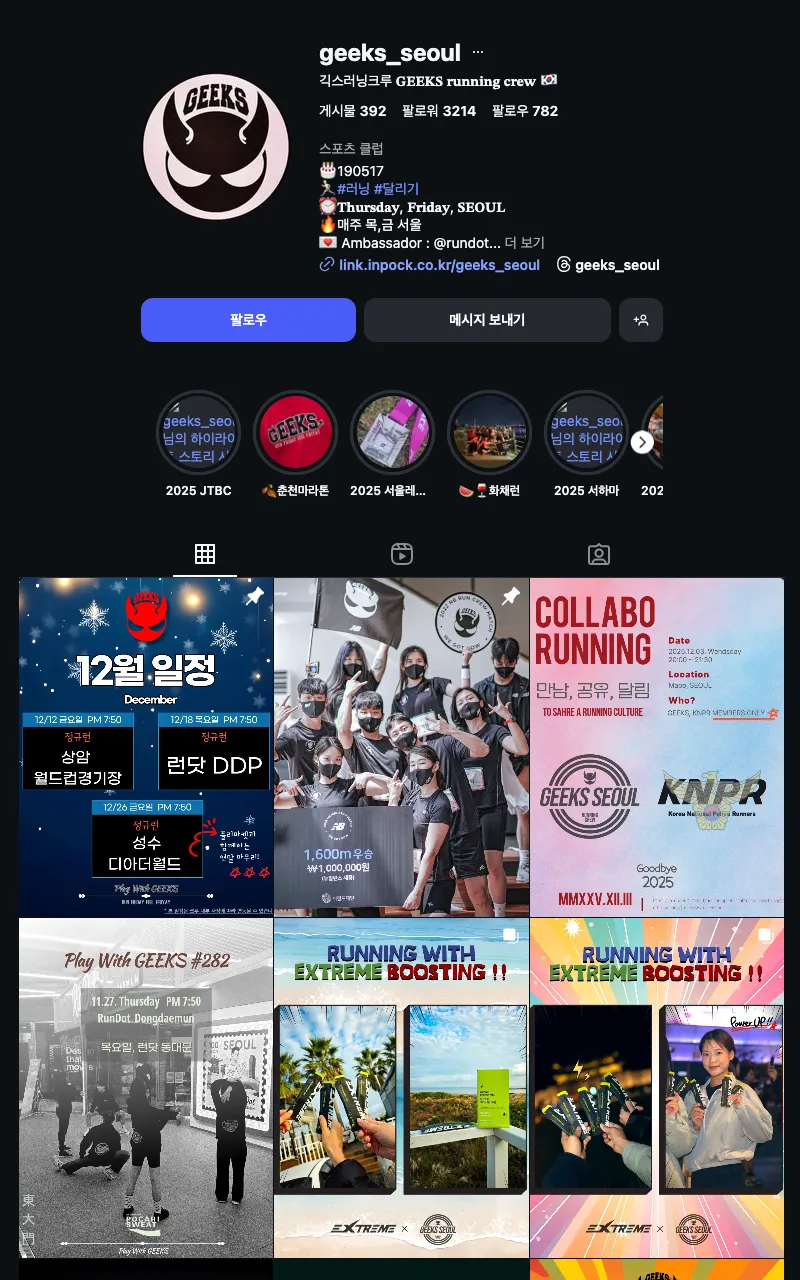Open the geeks_seoul profile picture
This screenshot has width=800, height=1280.
(x=216, y=146)
